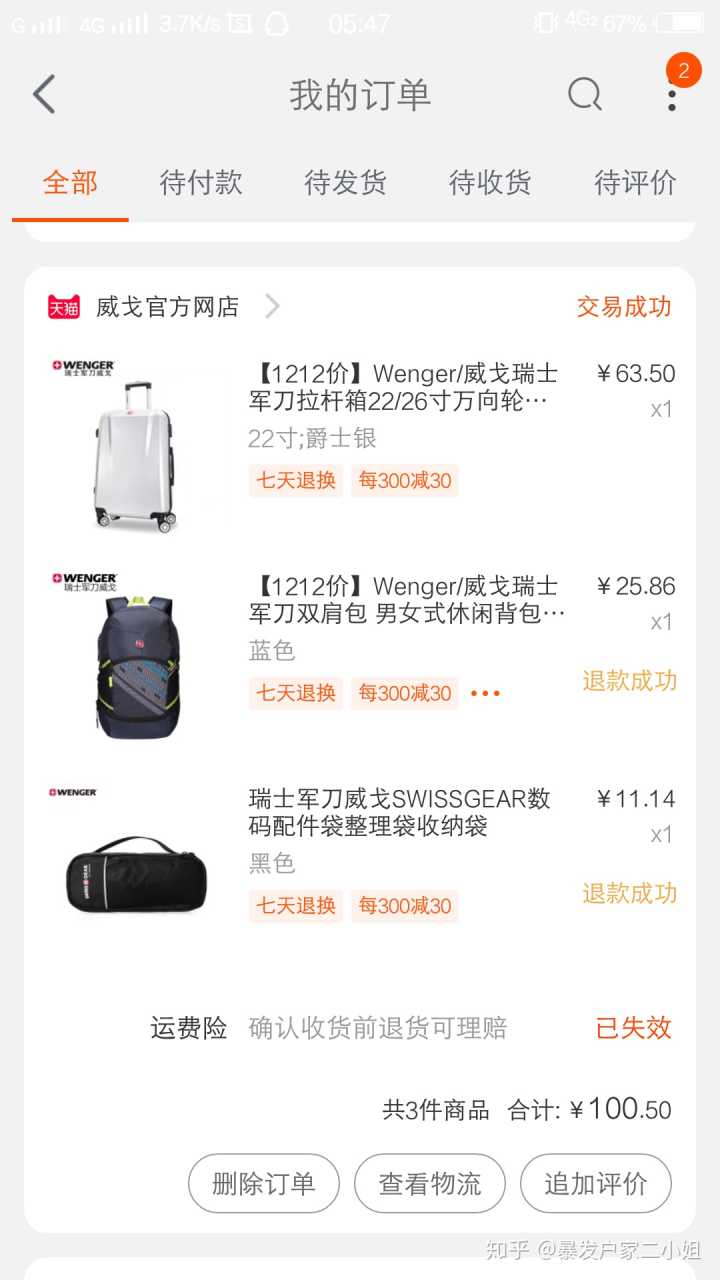Add a follow-up review via 追加评价
This screenshot has width=720, height=1280.
[x=596, y=1184]
